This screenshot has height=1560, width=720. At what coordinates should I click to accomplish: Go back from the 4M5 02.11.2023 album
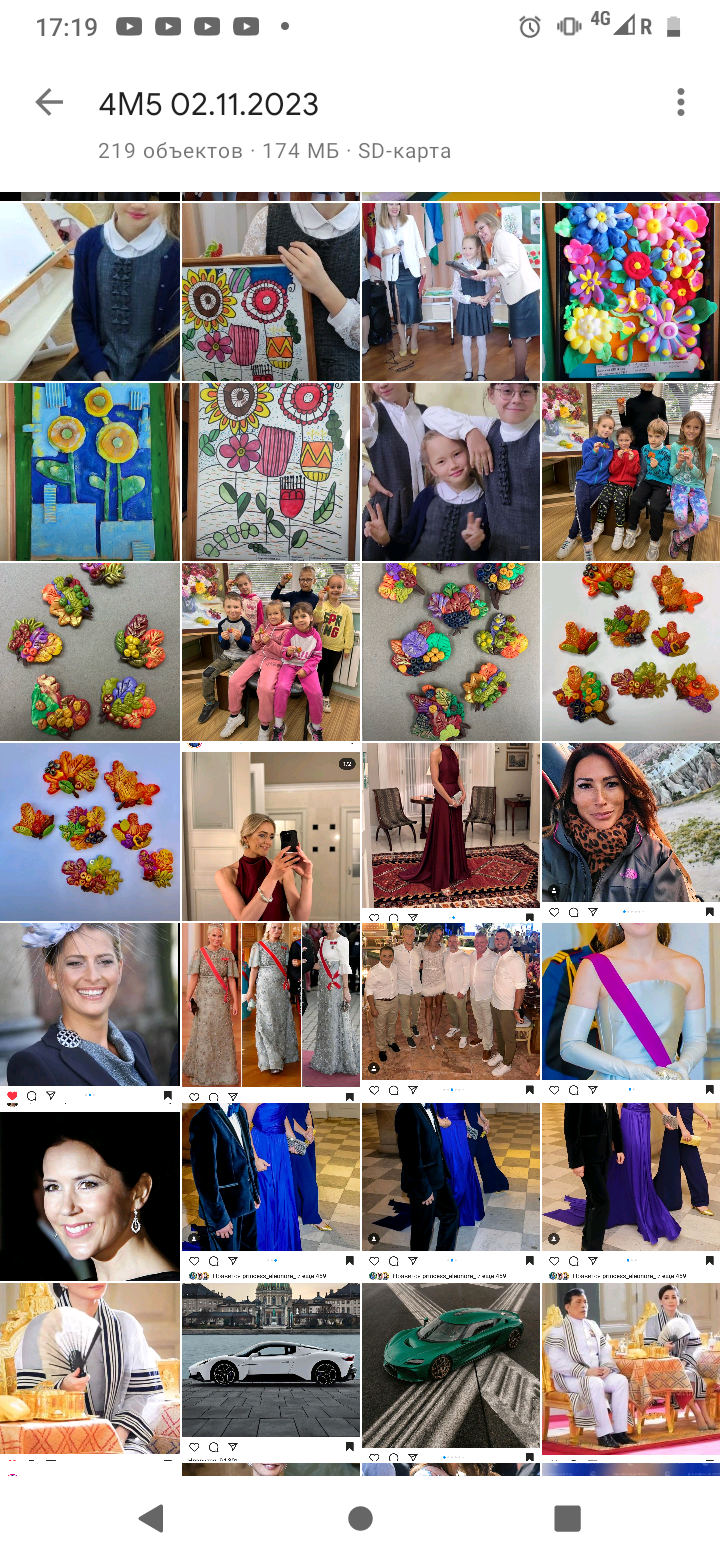[x=49, y=102]
